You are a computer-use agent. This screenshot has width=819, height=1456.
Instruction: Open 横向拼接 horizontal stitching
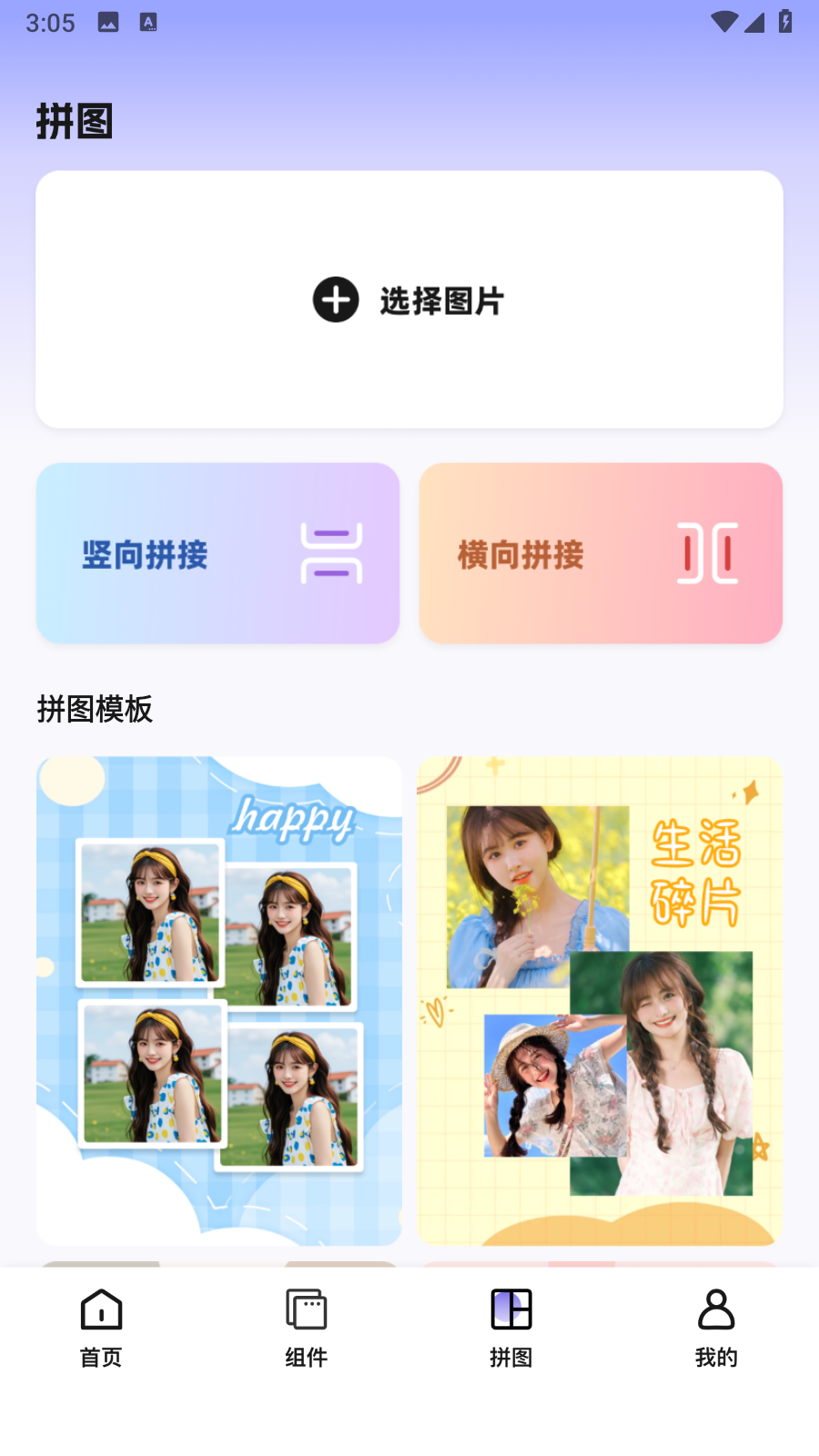[601, 553]
